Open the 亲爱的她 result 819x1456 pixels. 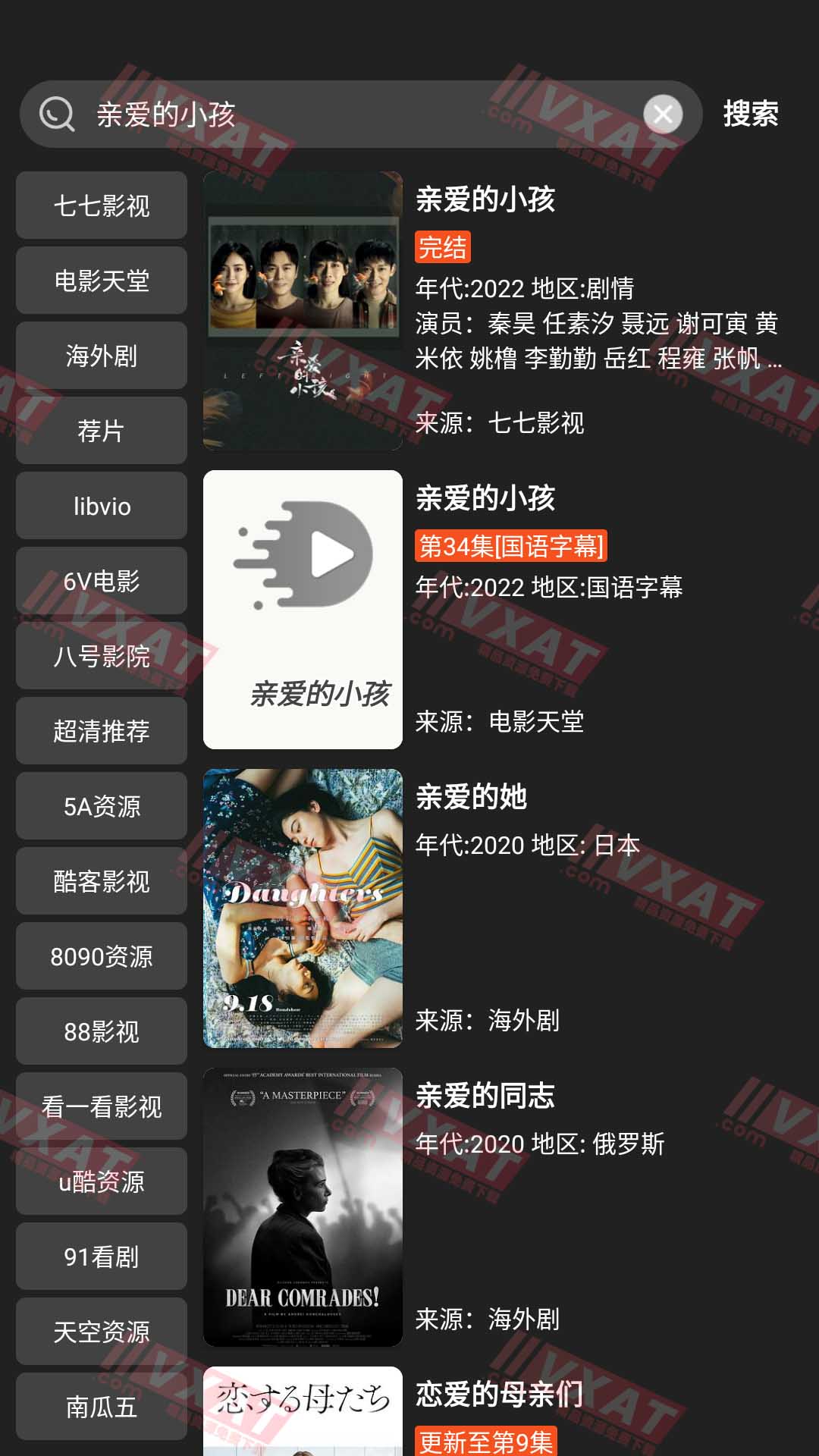[493, 908]
